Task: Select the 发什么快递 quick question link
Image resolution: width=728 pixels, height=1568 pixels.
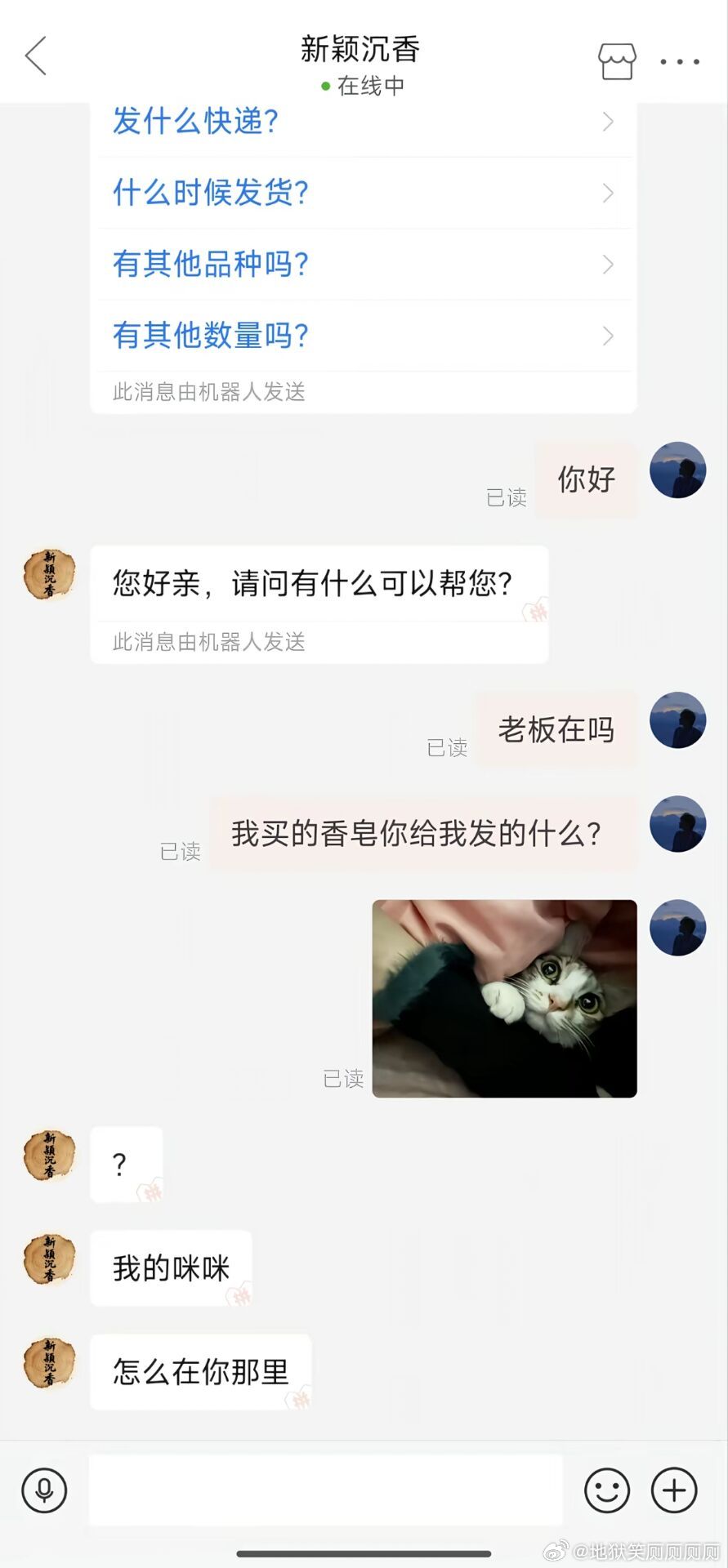Action: [x=194, y=121]
